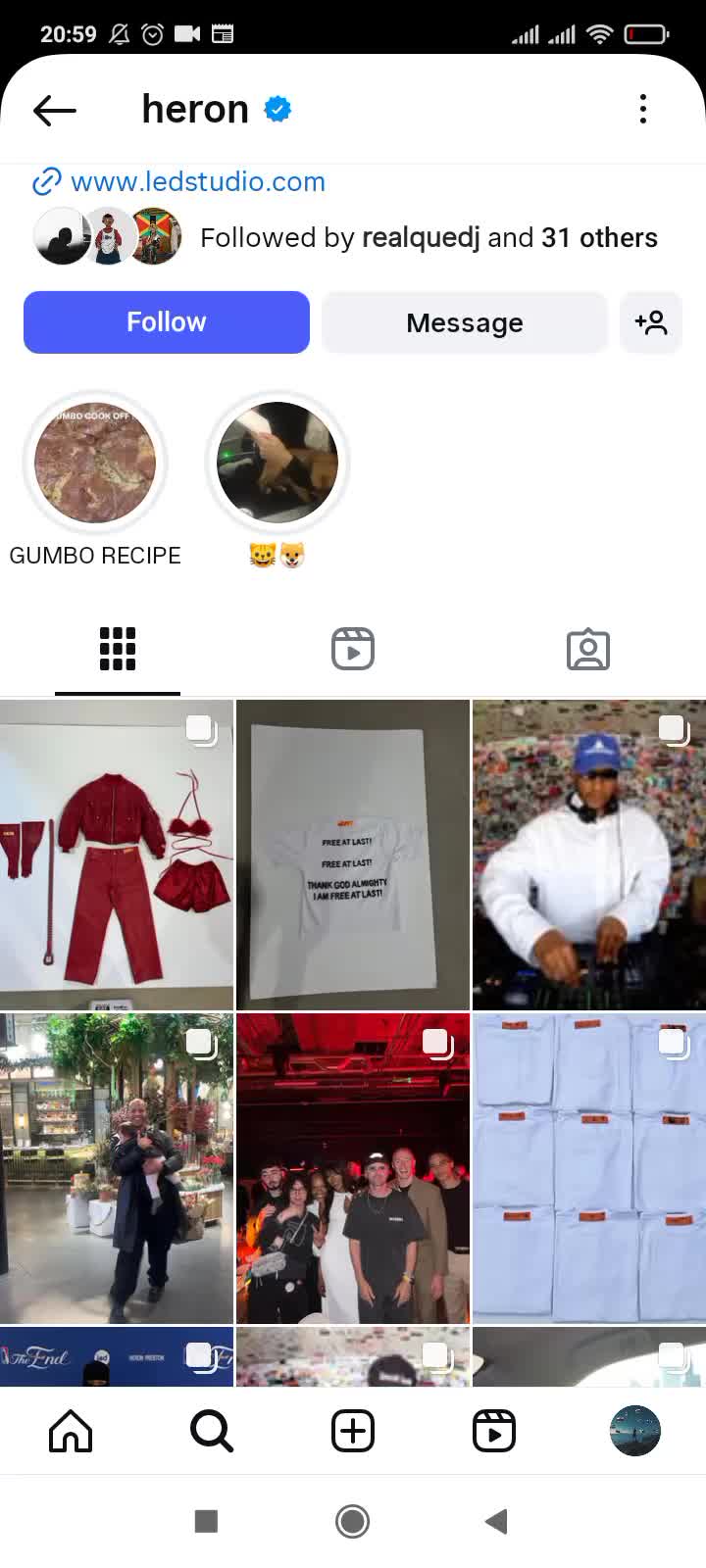Create a new post with plus icon
The image size is (706, 1568).
coord(353,1432)
